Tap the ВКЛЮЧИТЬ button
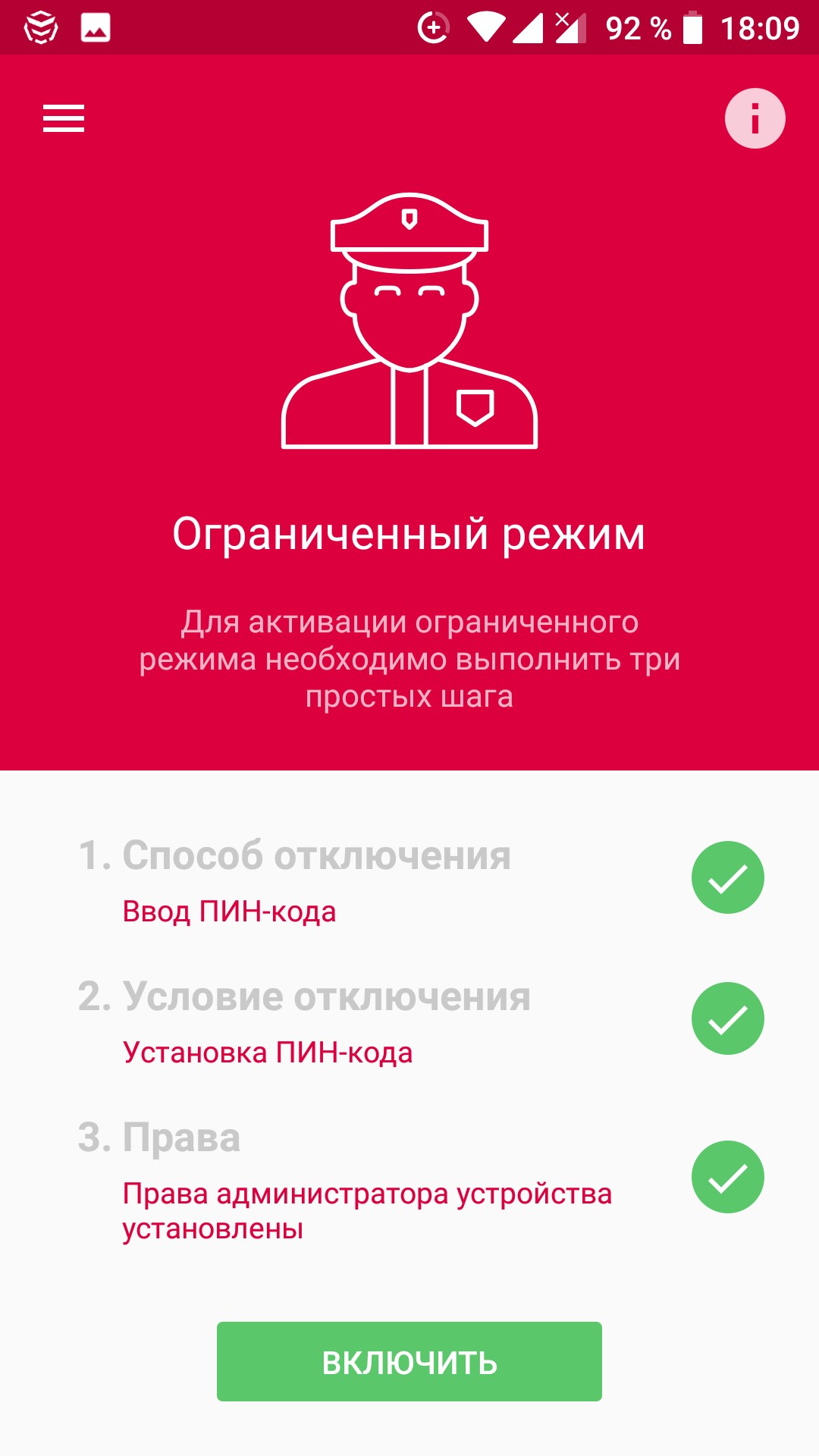Screen dimensions: 819x1456 pyautogui.click(x=409, y=1361)
